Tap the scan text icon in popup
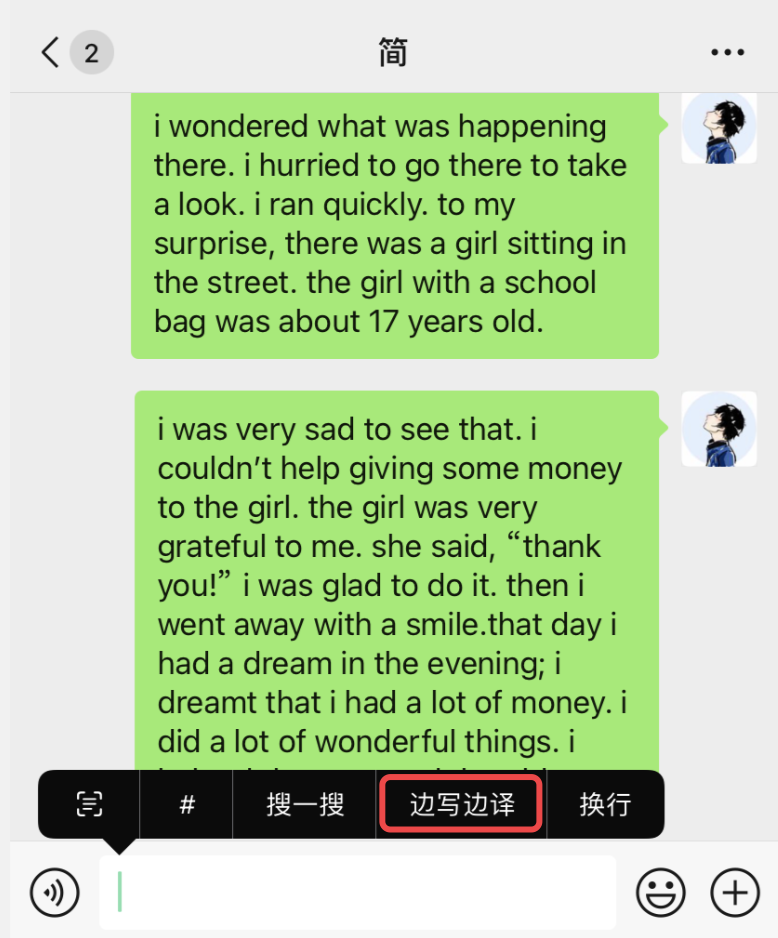The height and width of the screenshot is (938, 778). [x=90, y=803]
